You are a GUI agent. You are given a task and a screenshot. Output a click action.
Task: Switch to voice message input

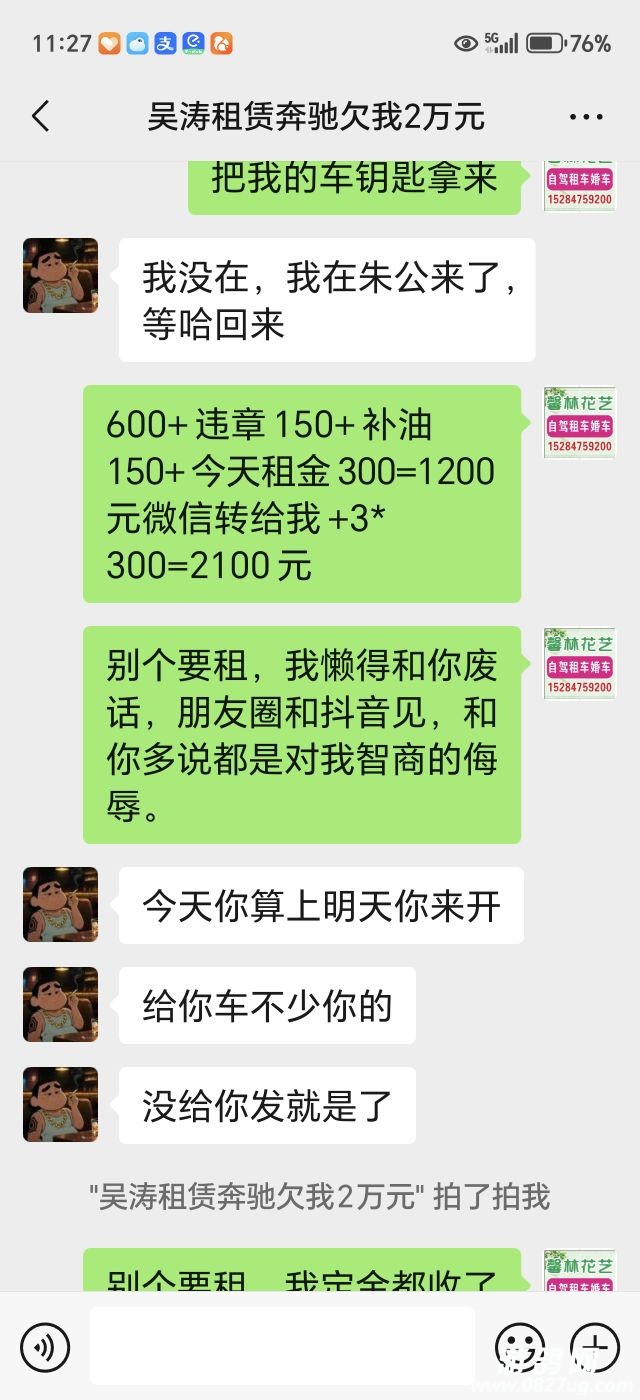tap(45, 1346)
